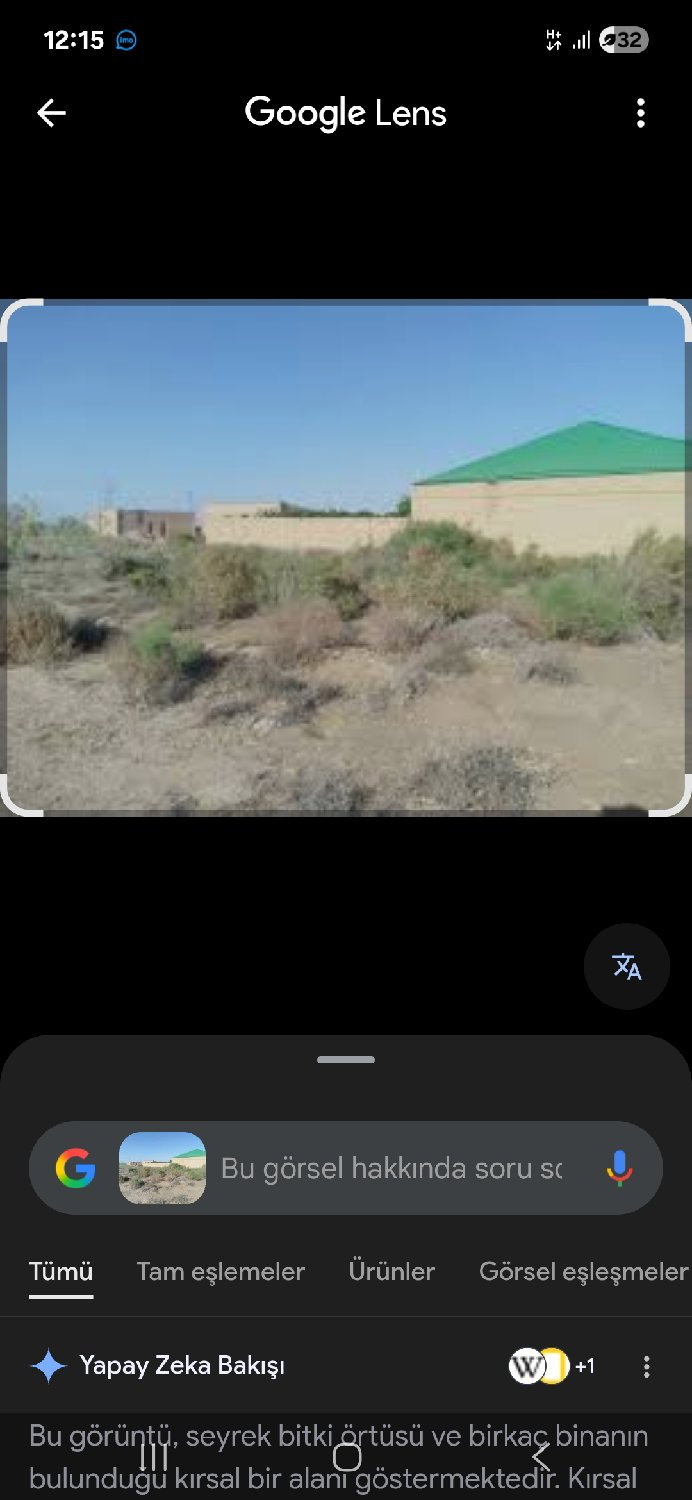Tap the translate button
This screenshot has width=692, height=1500.
[x=627, y=966]
